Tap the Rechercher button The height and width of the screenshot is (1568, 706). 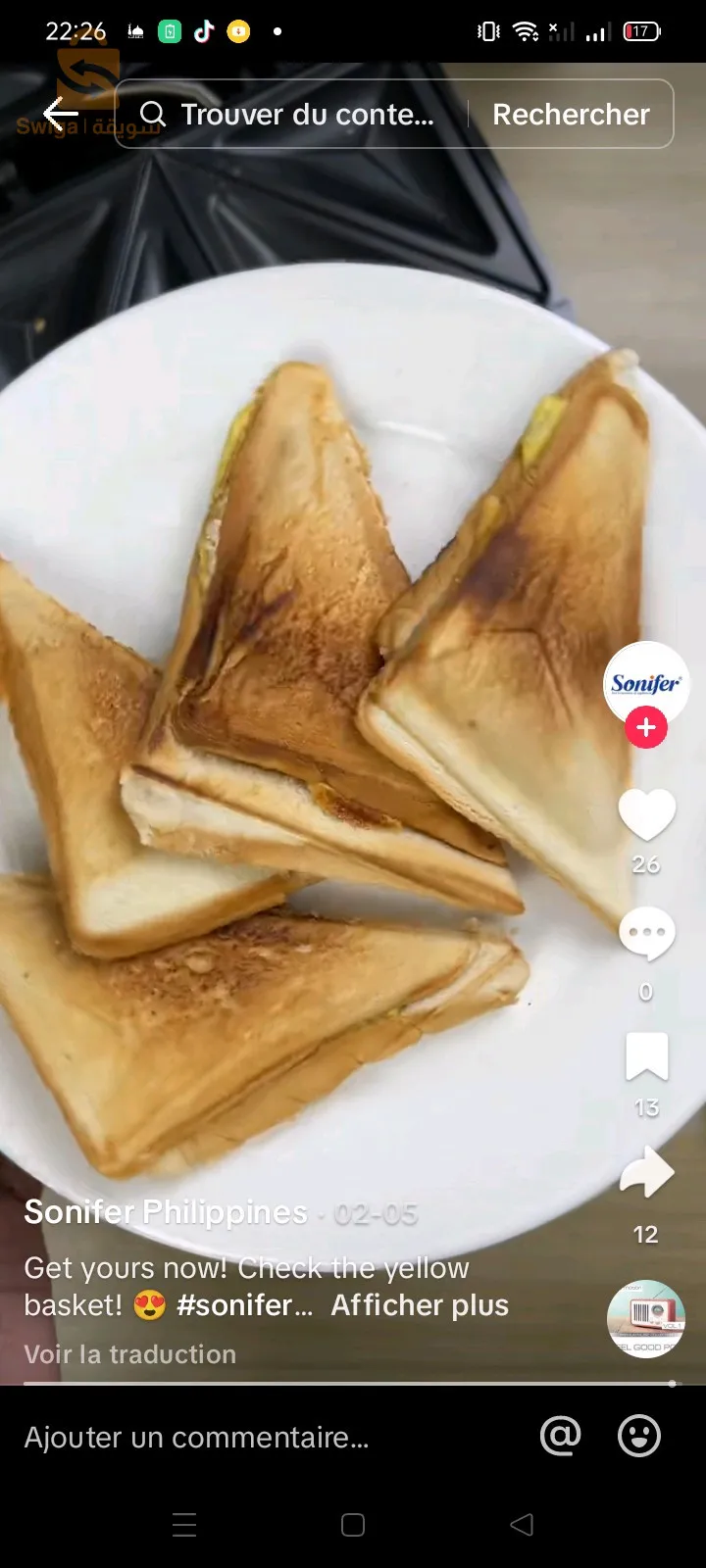(x=571, y=115)
